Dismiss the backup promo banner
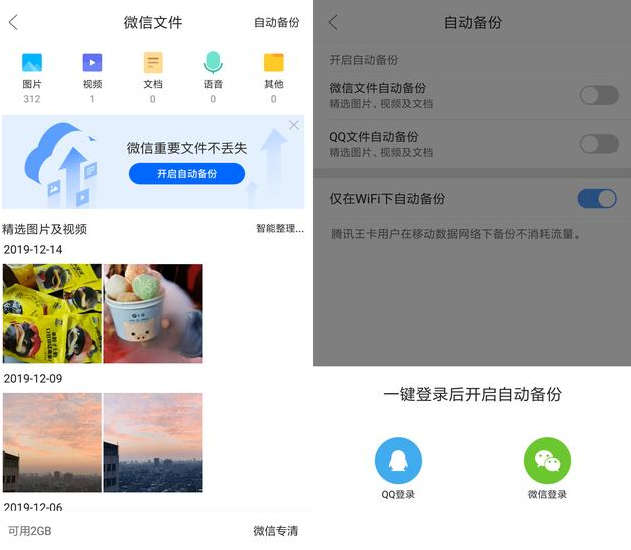This screenshot has width=631, height=550. coord(294,126)
